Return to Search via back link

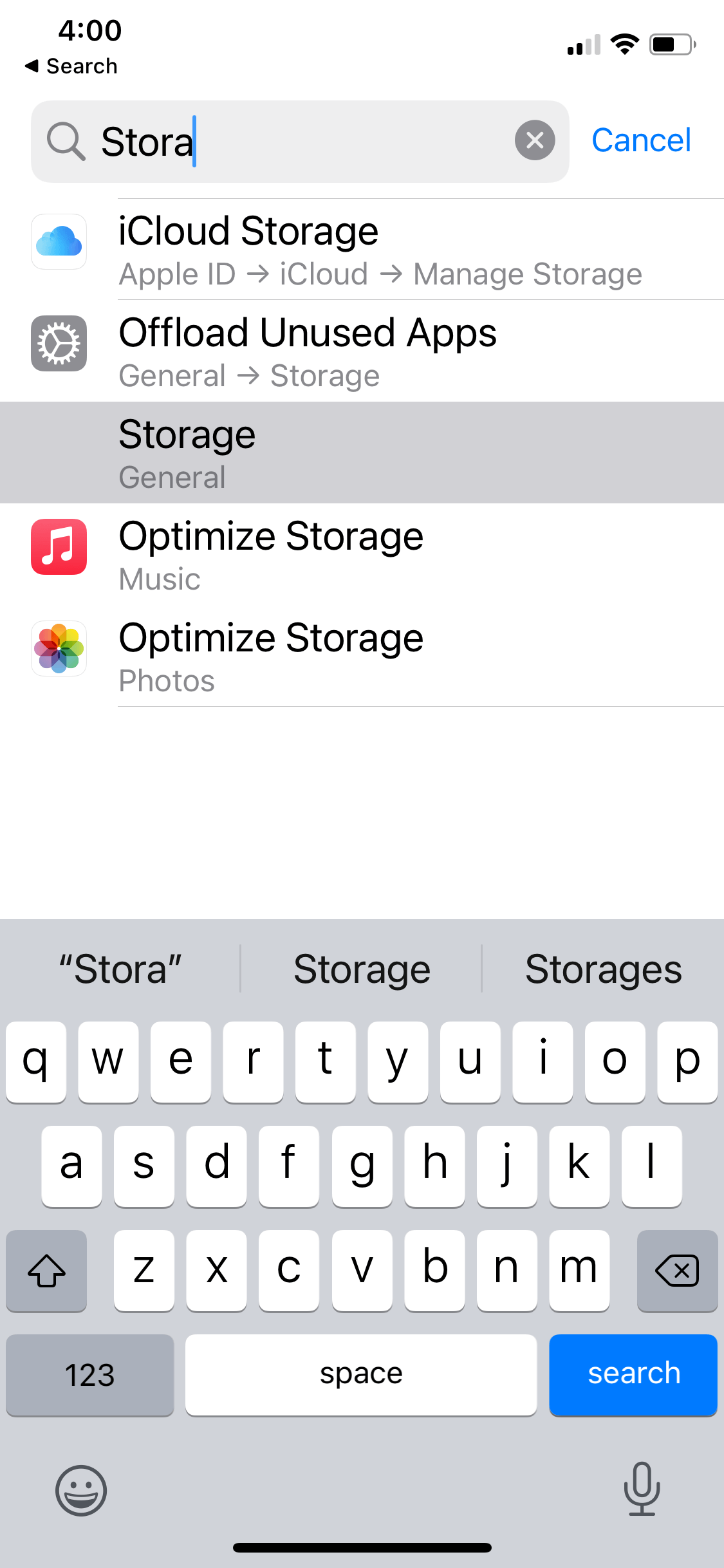(x=71, y=66)
